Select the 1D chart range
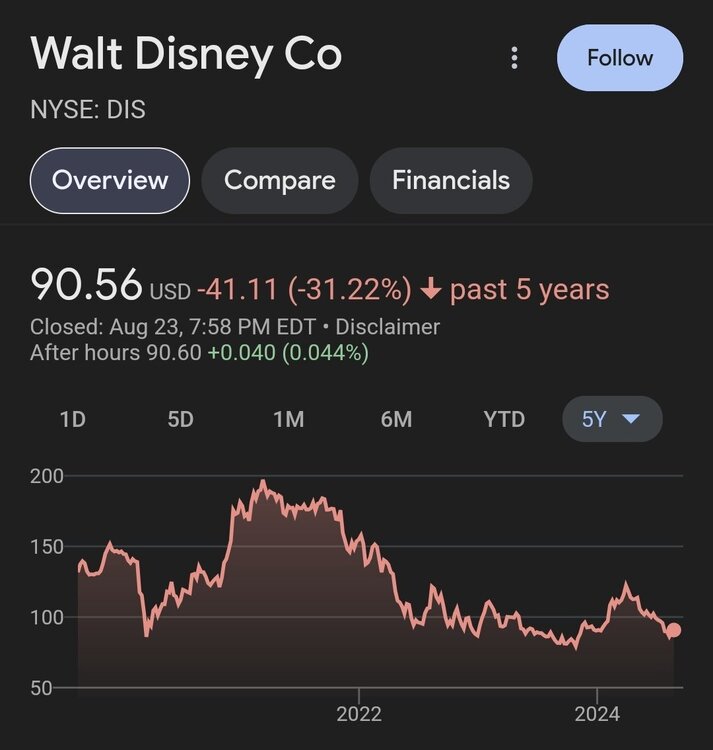 pyautogui.click(x=73, y=419)
